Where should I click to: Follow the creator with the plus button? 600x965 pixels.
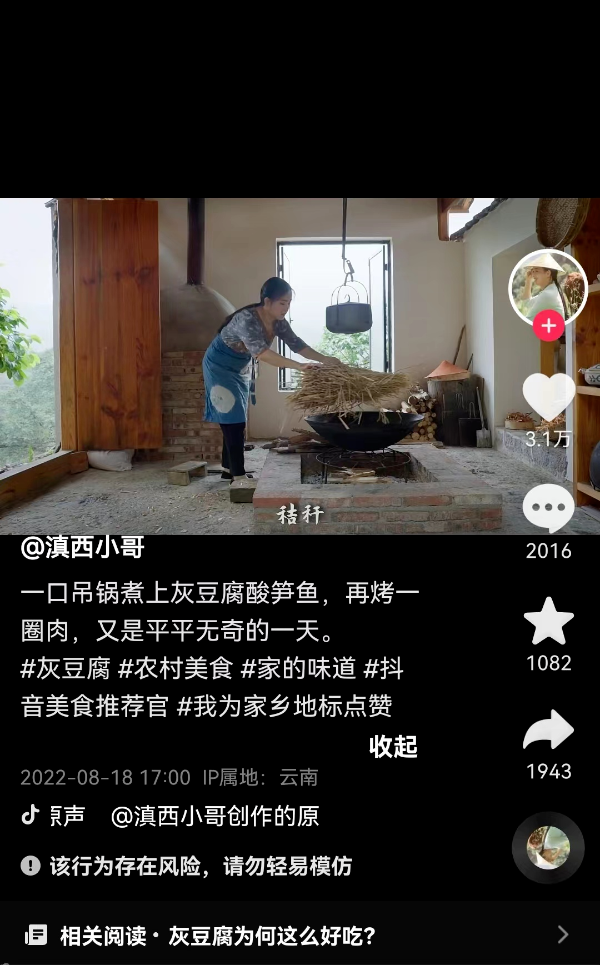pos(548,326)
